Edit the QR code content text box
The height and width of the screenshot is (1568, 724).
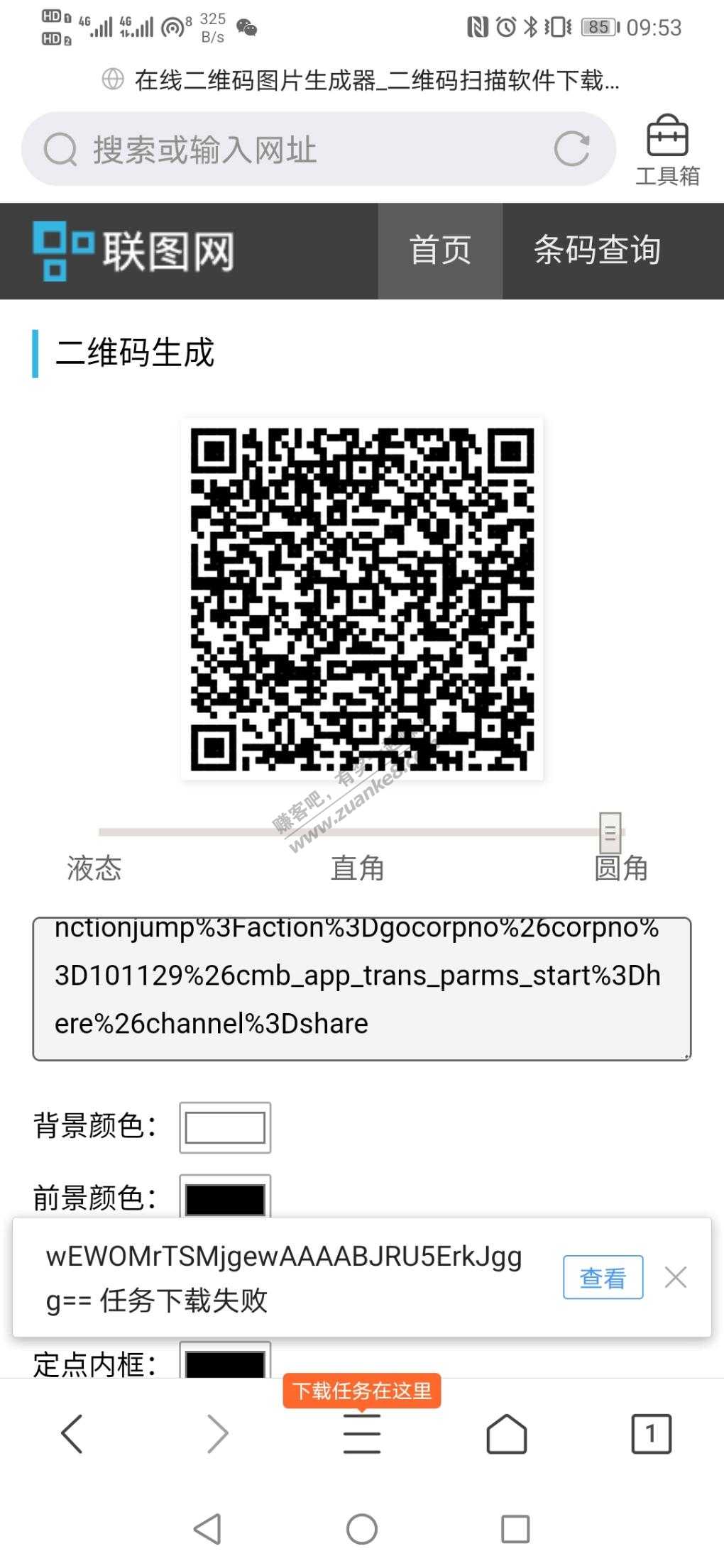pyautogui.click(x=362, y=988)
